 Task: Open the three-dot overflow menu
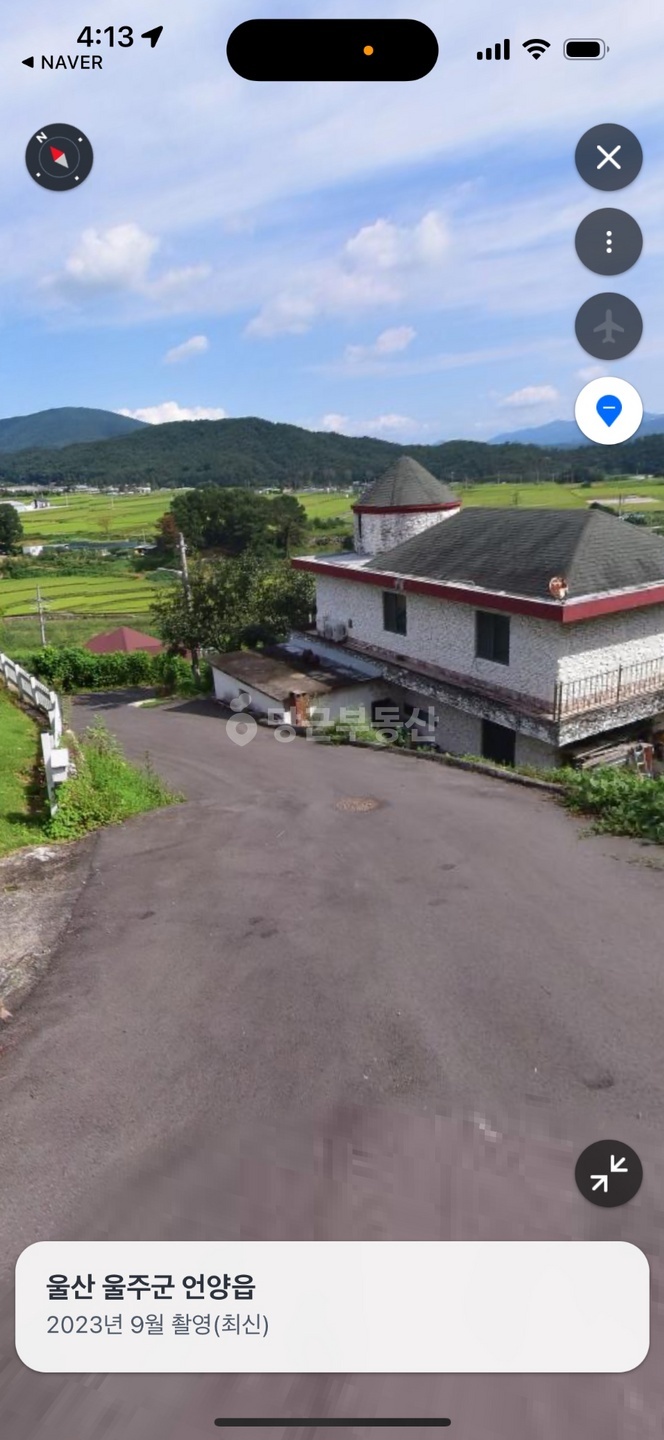[x=608, y=242]
